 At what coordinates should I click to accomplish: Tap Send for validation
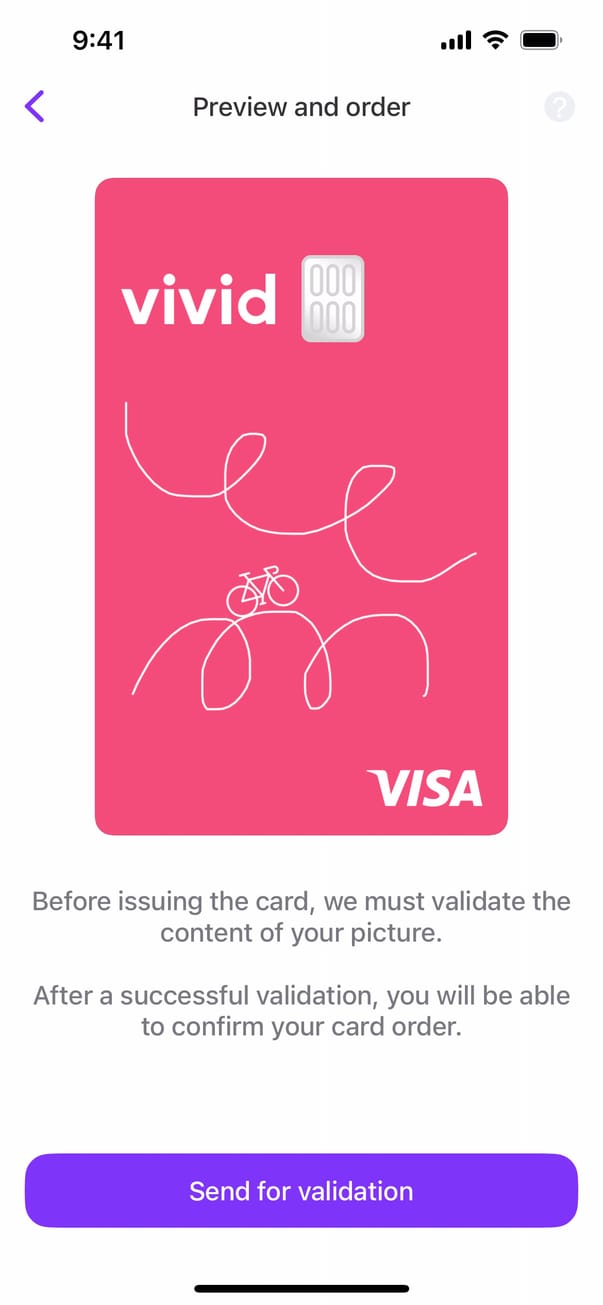click(x=301, y=1191)
